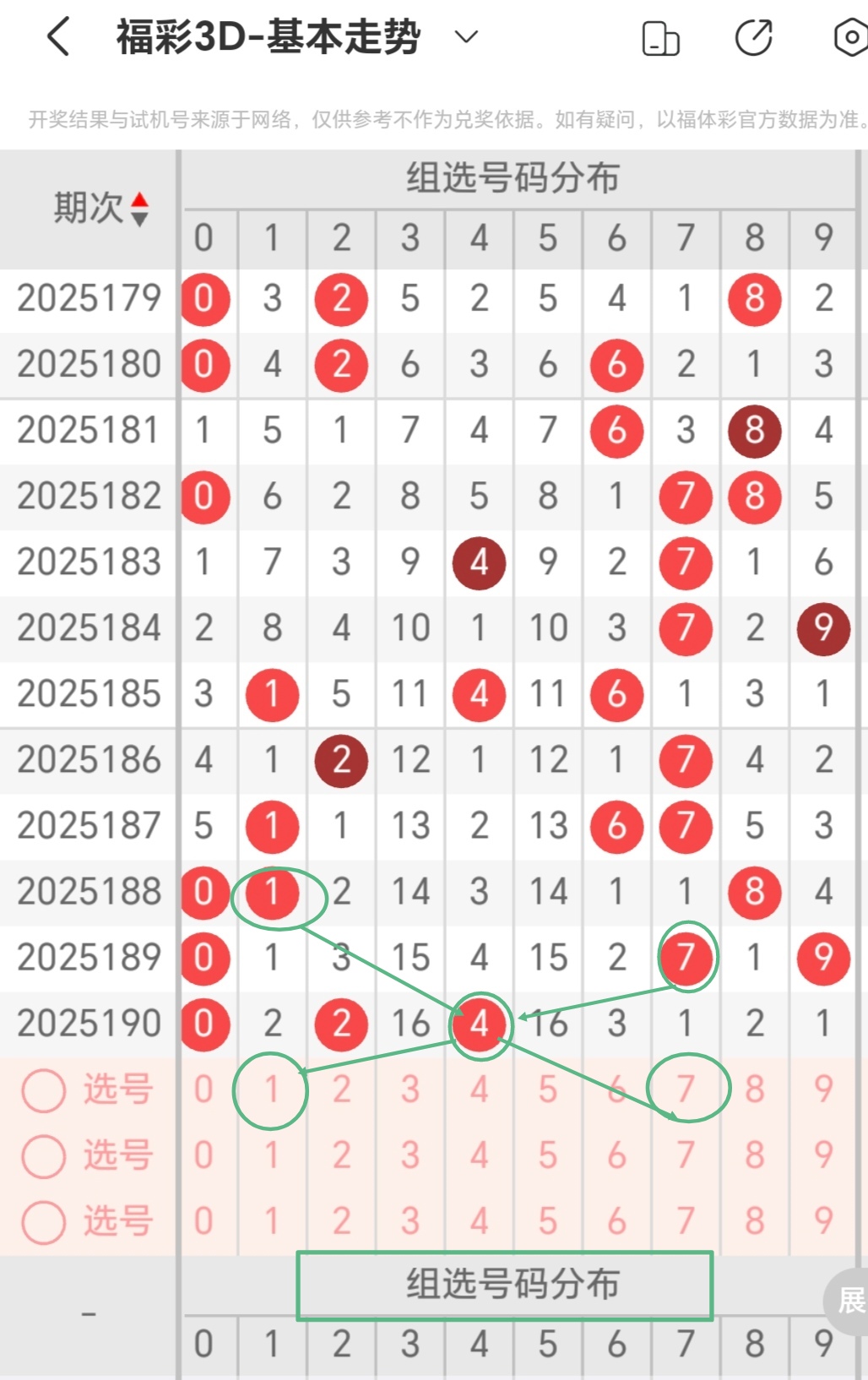
Task: Select the second 选号 circle checkbox
Action: 41,1155
